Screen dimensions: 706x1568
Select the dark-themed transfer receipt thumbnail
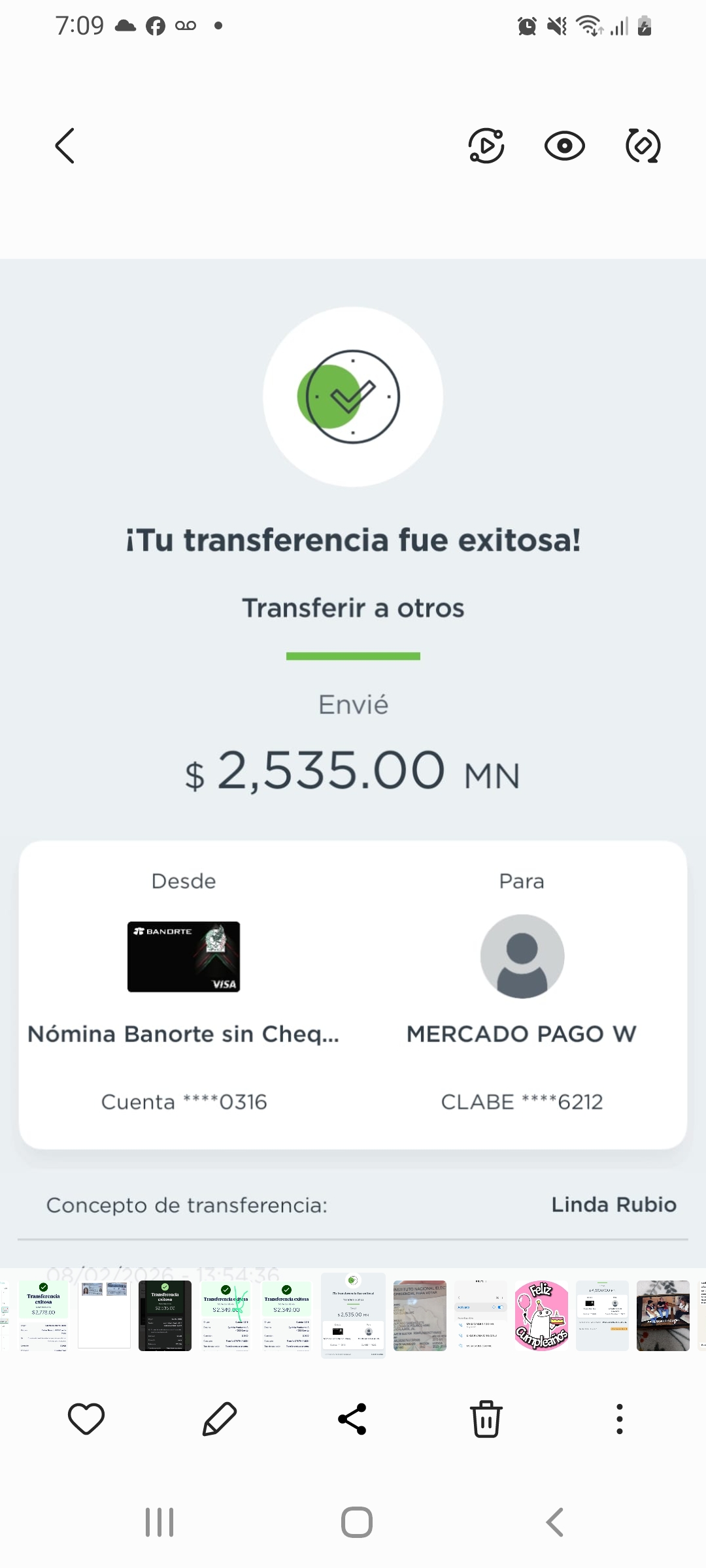[165, 1315]
